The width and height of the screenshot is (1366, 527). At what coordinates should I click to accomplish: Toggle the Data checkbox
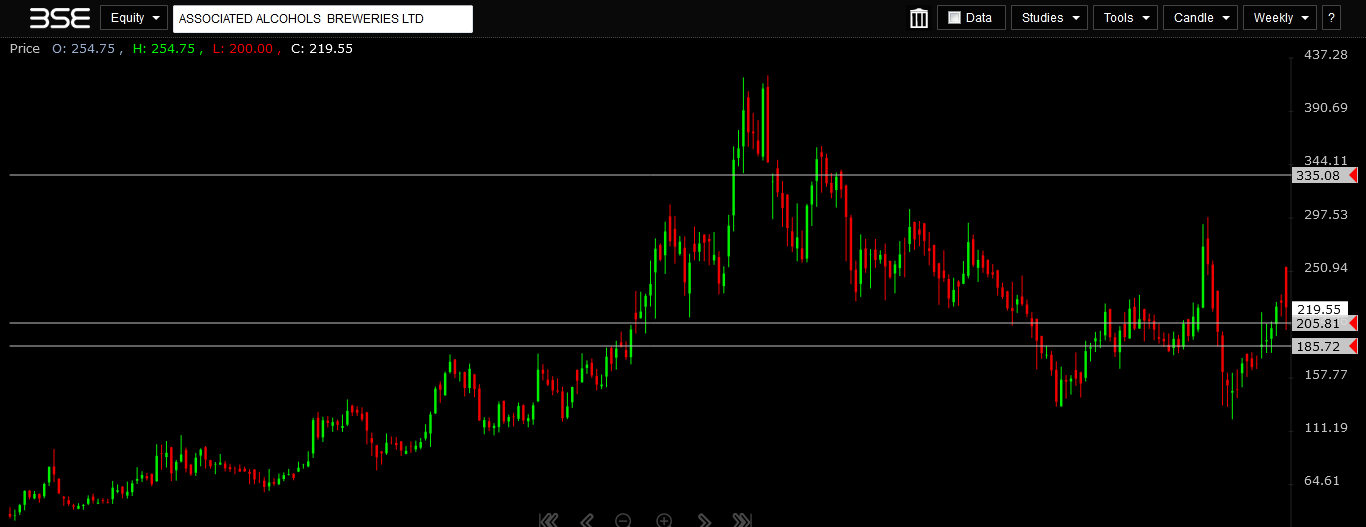point(954,18)
